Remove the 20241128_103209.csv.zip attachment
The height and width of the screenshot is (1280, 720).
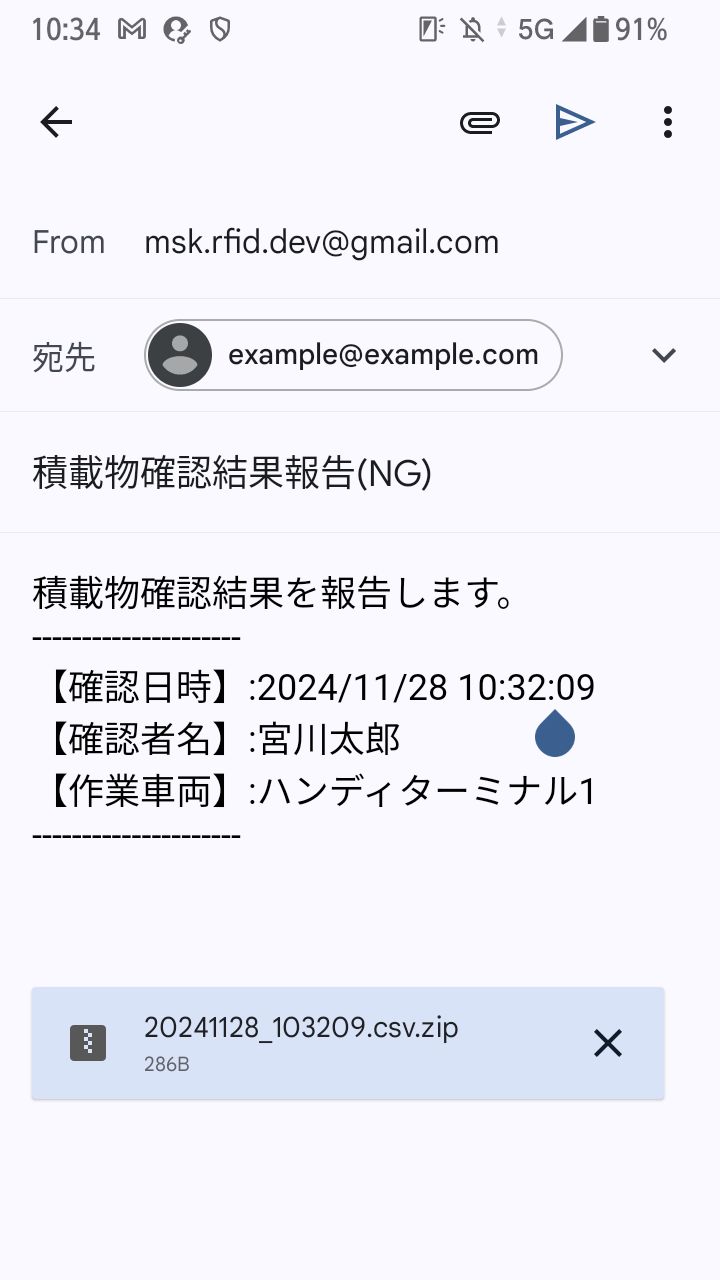pyautogui.click(x=607, y=1044)
